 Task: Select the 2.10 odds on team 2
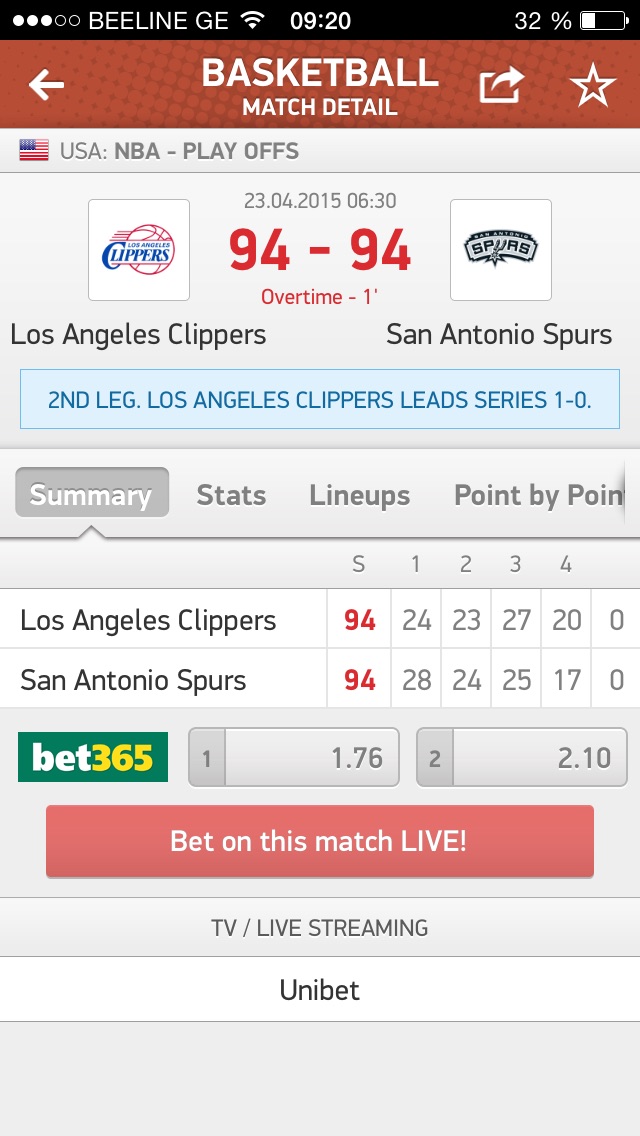tap(522, 758)
